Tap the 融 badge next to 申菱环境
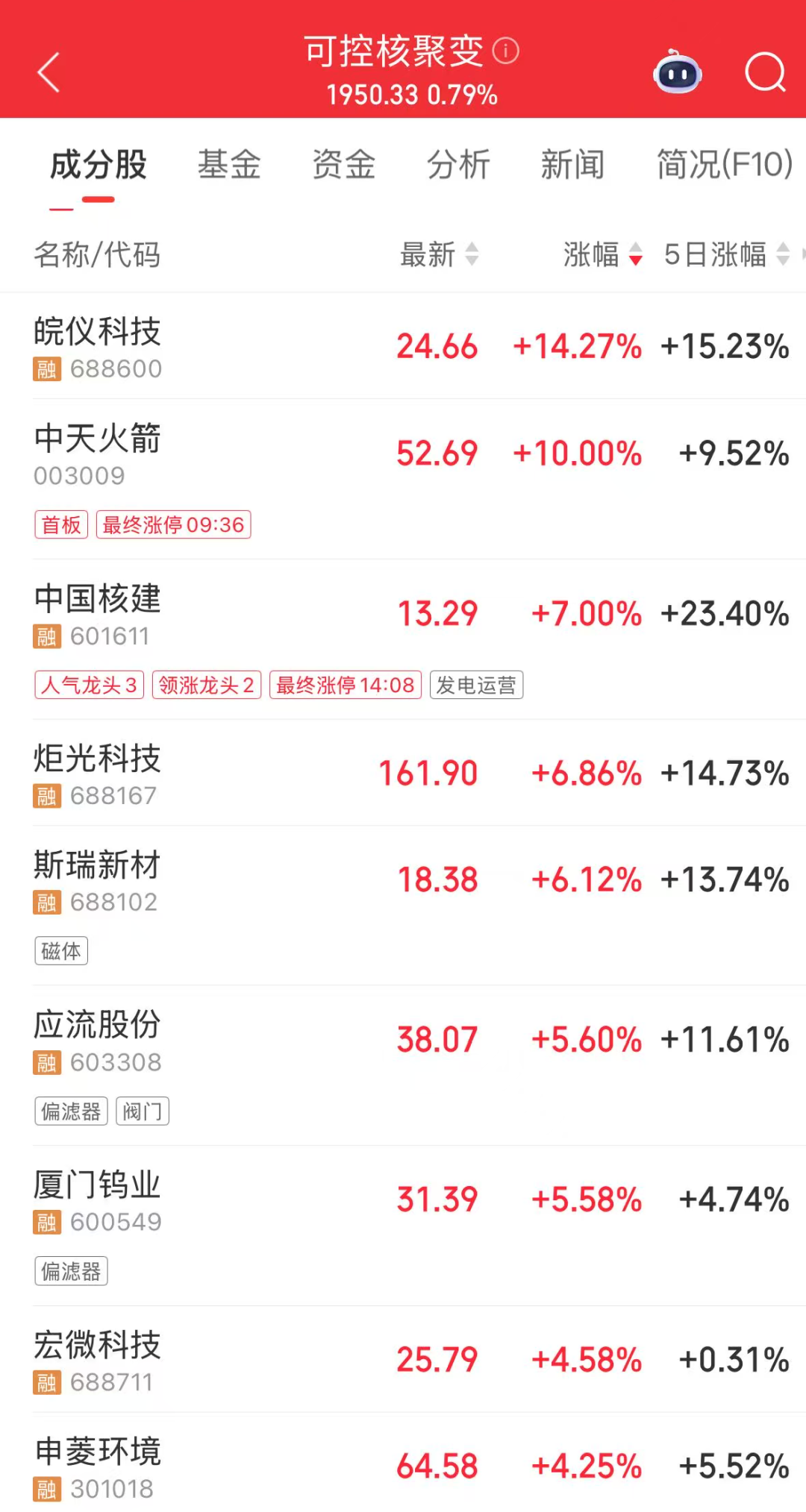 (x=47, y=1489)
